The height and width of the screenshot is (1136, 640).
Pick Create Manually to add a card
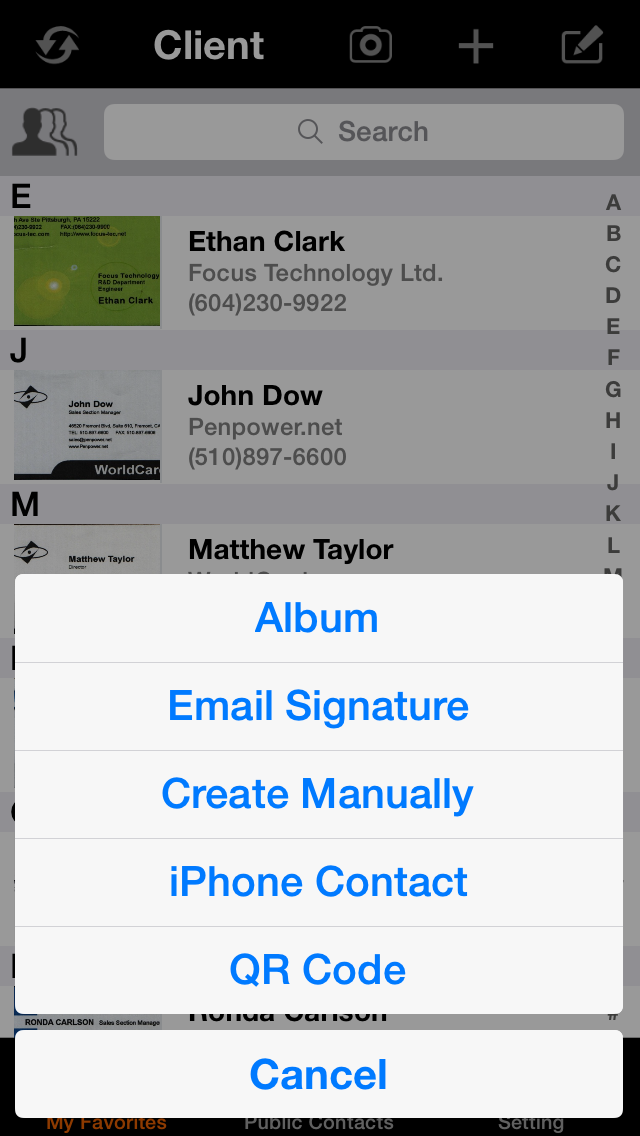[318, 794]
